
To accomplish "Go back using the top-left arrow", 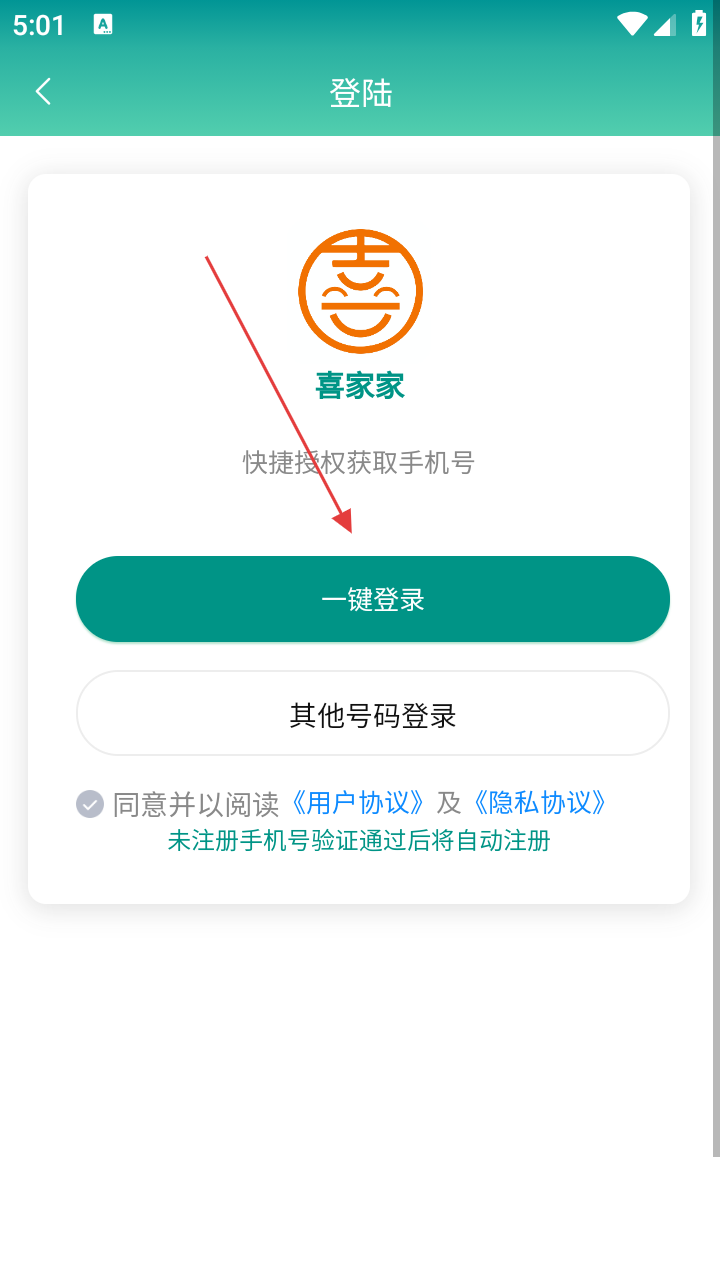I will coord(43,92).
